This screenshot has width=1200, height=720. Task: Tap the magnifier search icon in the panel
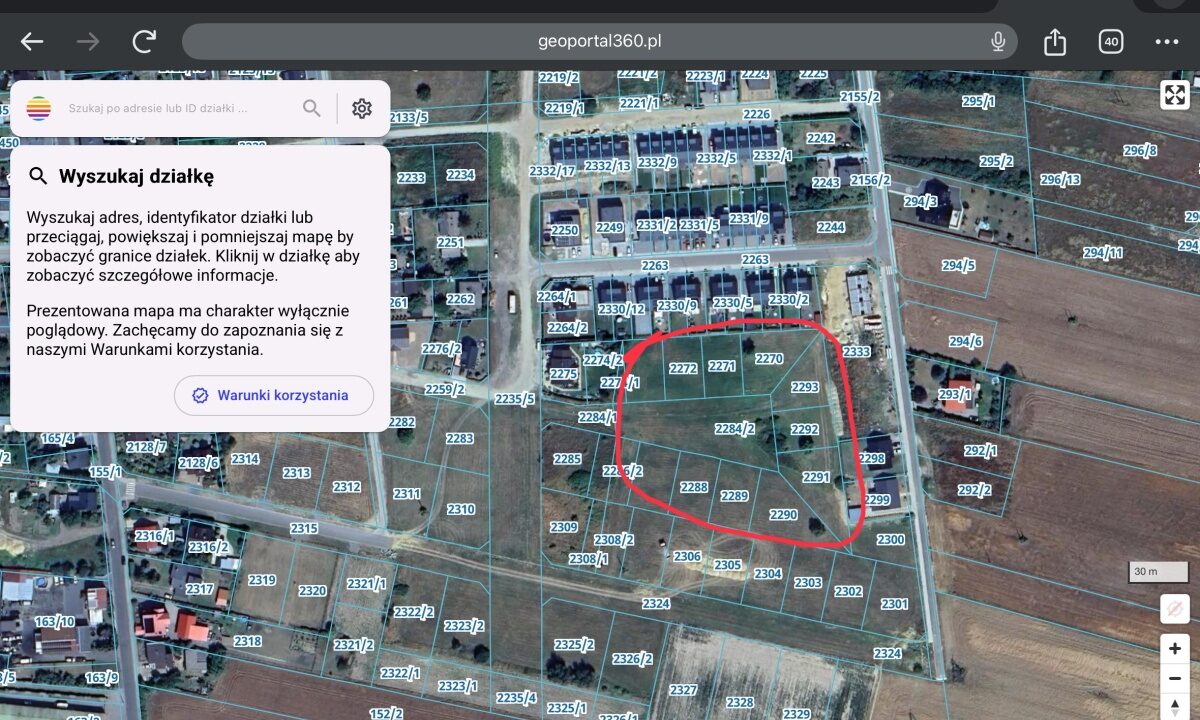pyautogui.click(x=312, y=108)
